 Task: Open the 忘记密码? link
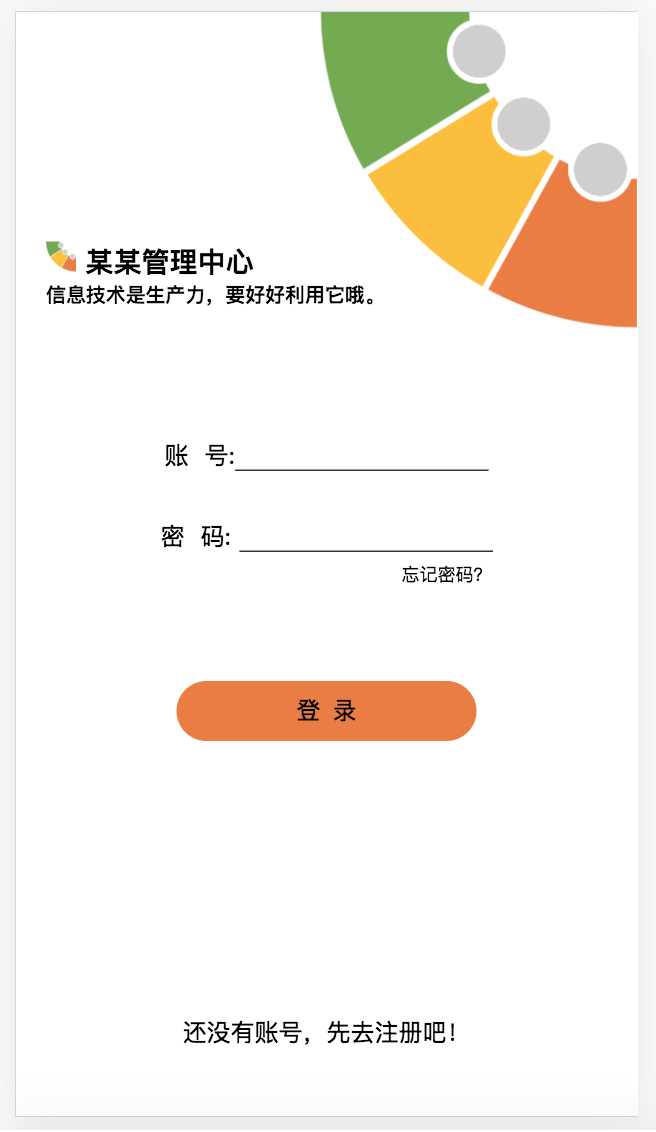[442, 575]
